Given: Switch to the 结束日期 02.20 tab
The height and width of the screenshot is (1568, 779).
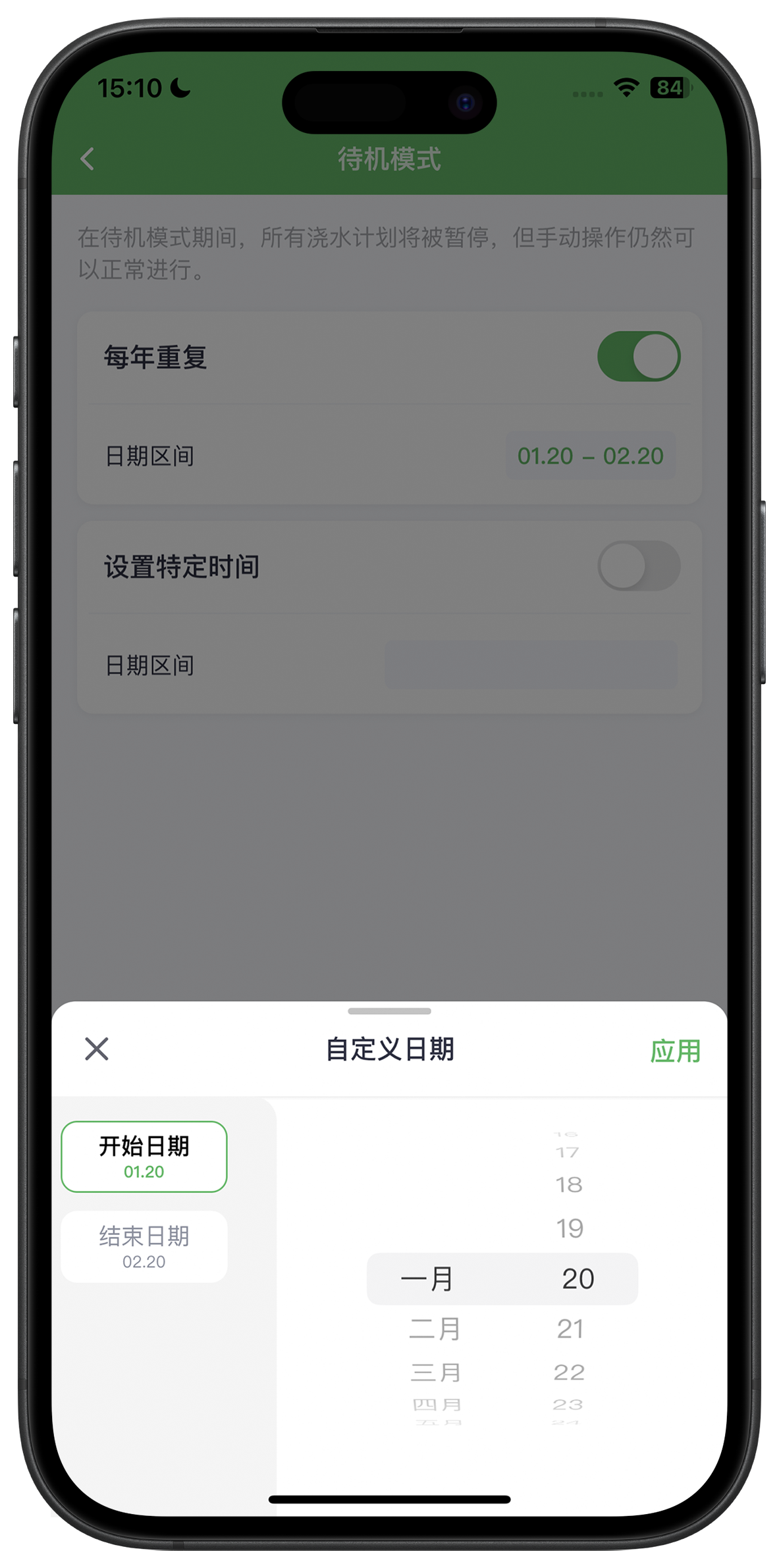Looking at the screenshot, I should [144, 1247].
